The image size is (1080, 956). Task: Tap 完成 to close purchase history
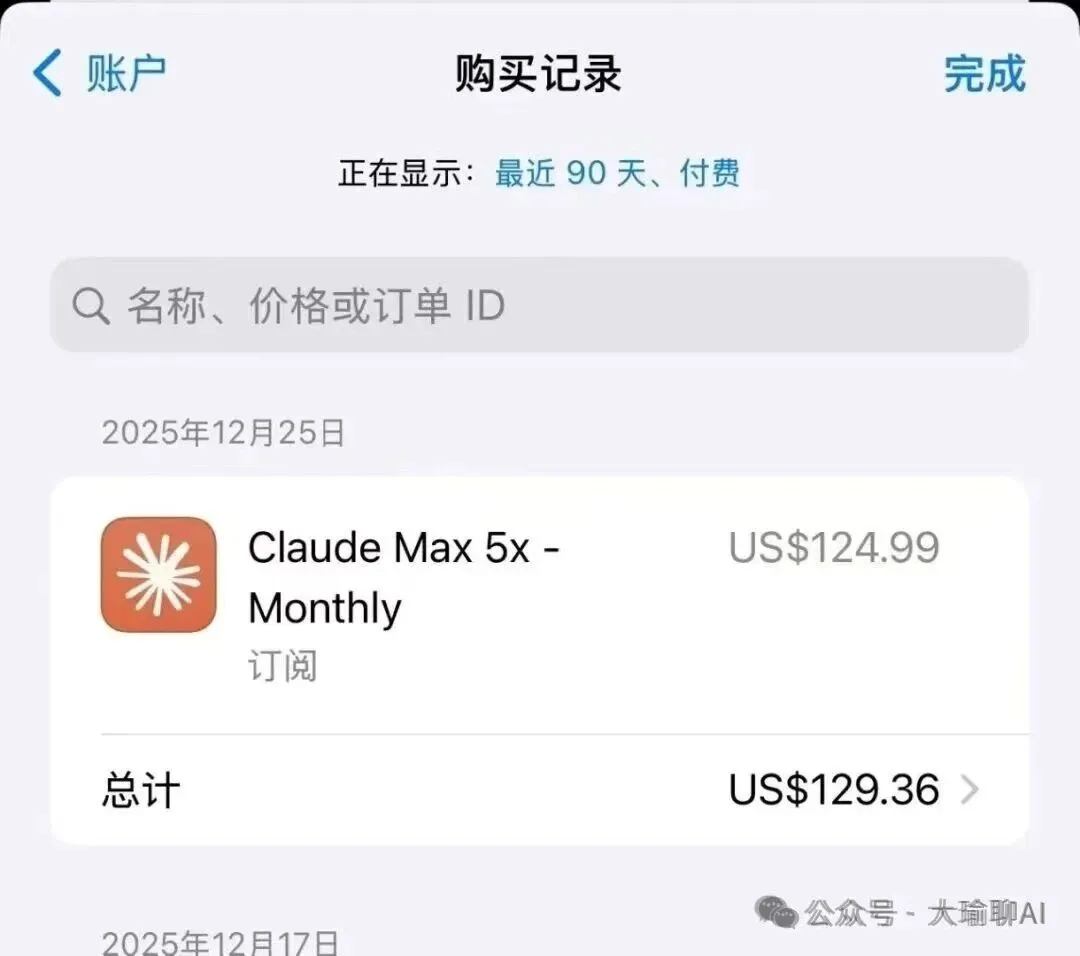tap(984, 74)
